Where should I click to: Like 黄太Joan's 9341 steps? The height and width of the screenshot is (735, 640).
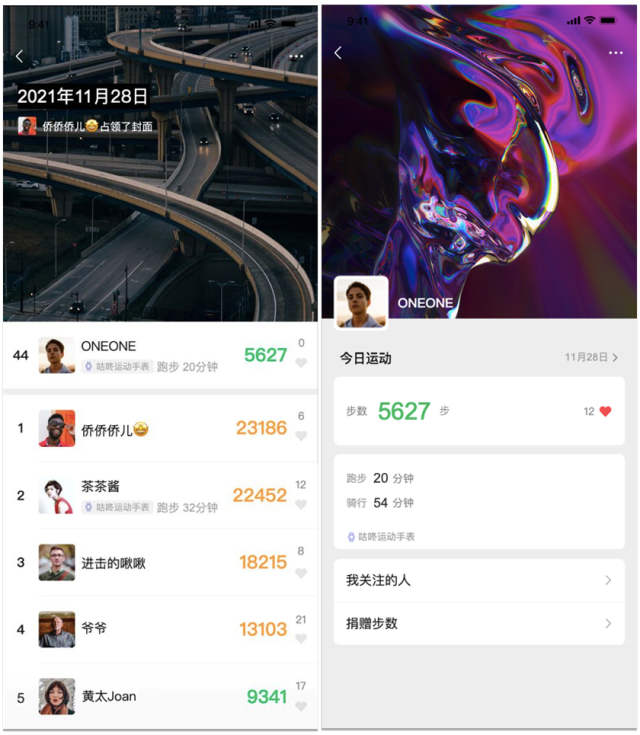tap(301, 706)
